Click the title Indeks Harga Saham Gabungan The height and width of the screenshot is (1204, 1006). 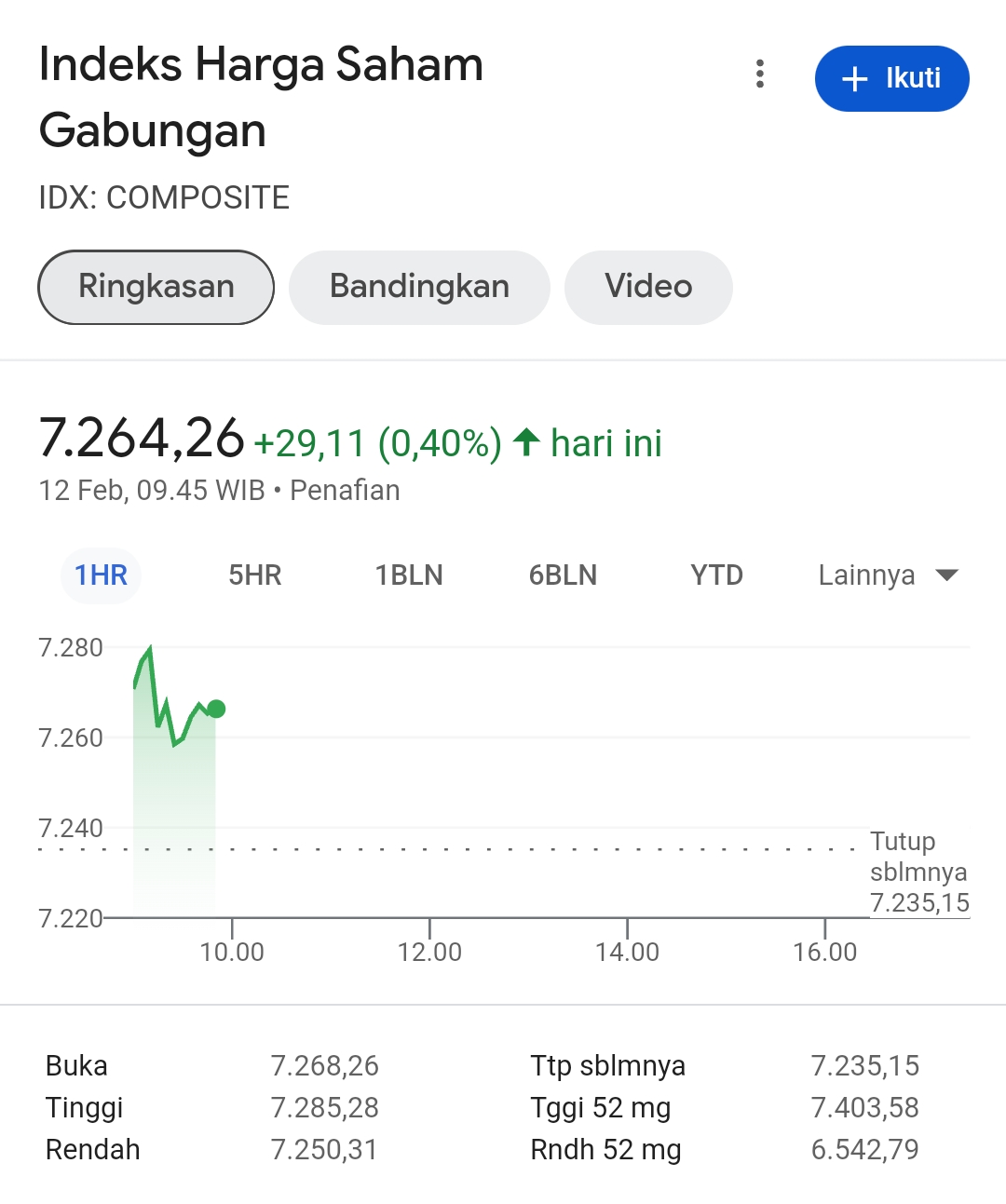tap(261, 96)
